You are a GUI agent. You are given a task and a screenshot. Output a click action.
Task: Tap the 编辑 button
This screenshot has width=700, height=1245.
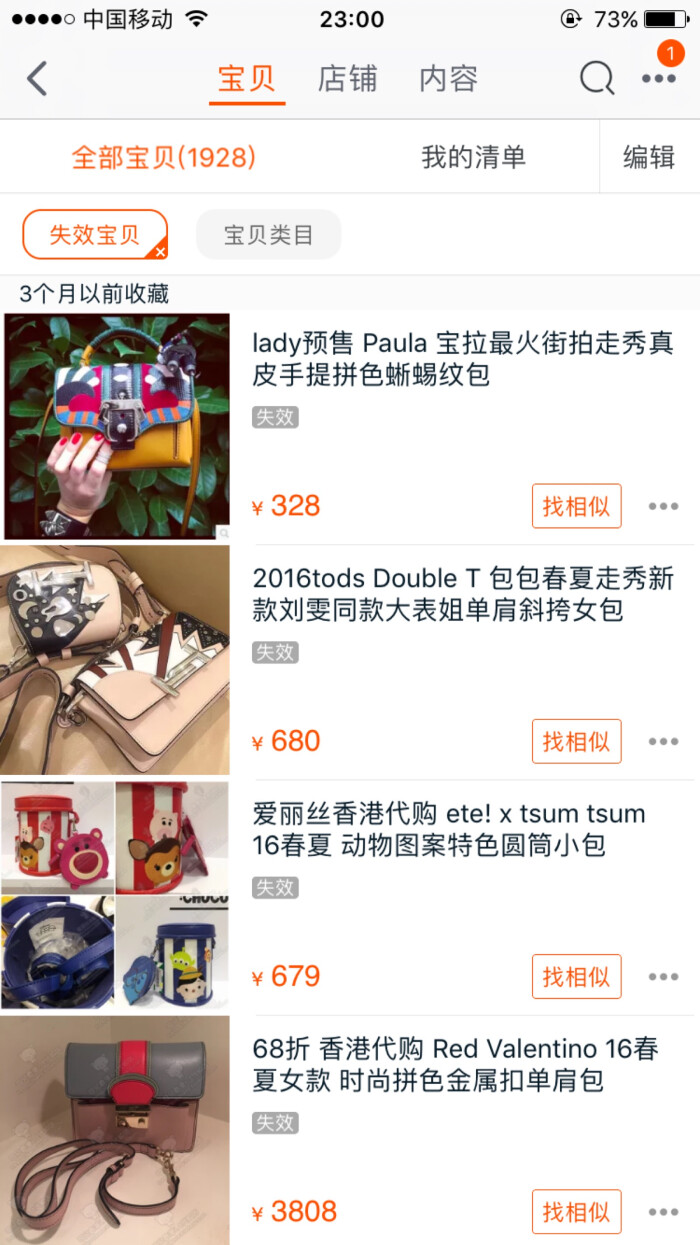[x=649, y=157]
